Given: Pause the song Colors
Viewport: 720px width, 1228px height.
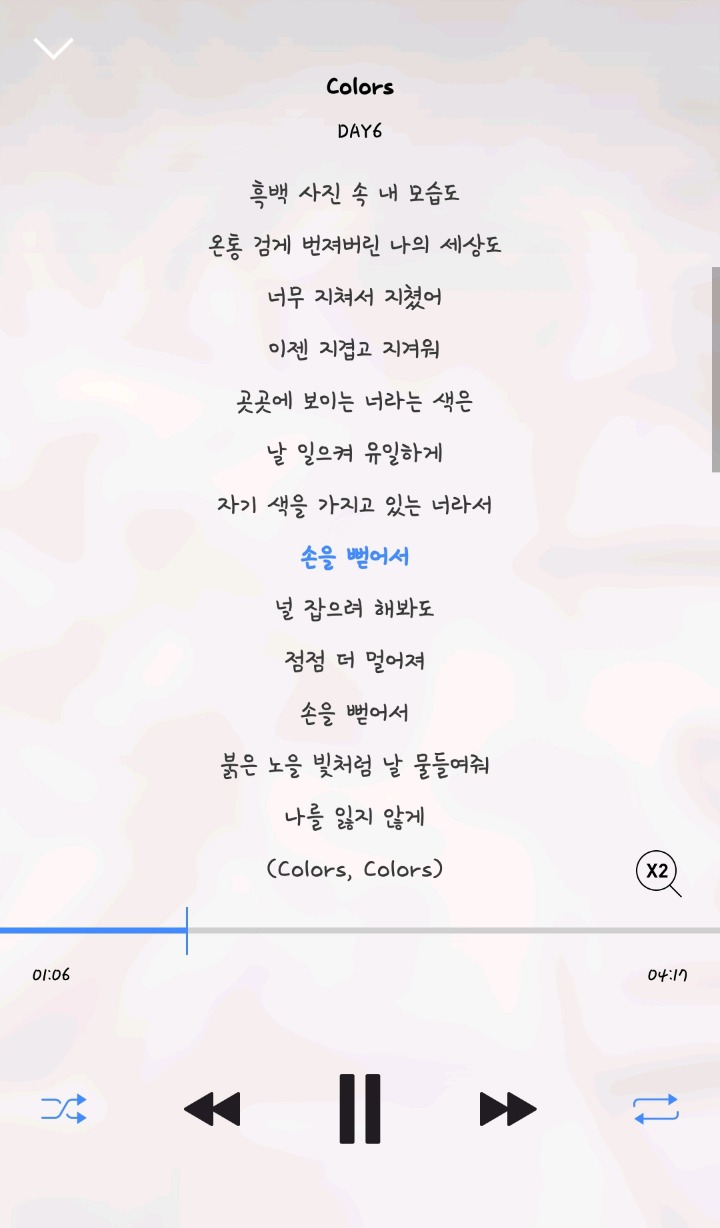Looking at the screenshot, I should pos(360,1108).
